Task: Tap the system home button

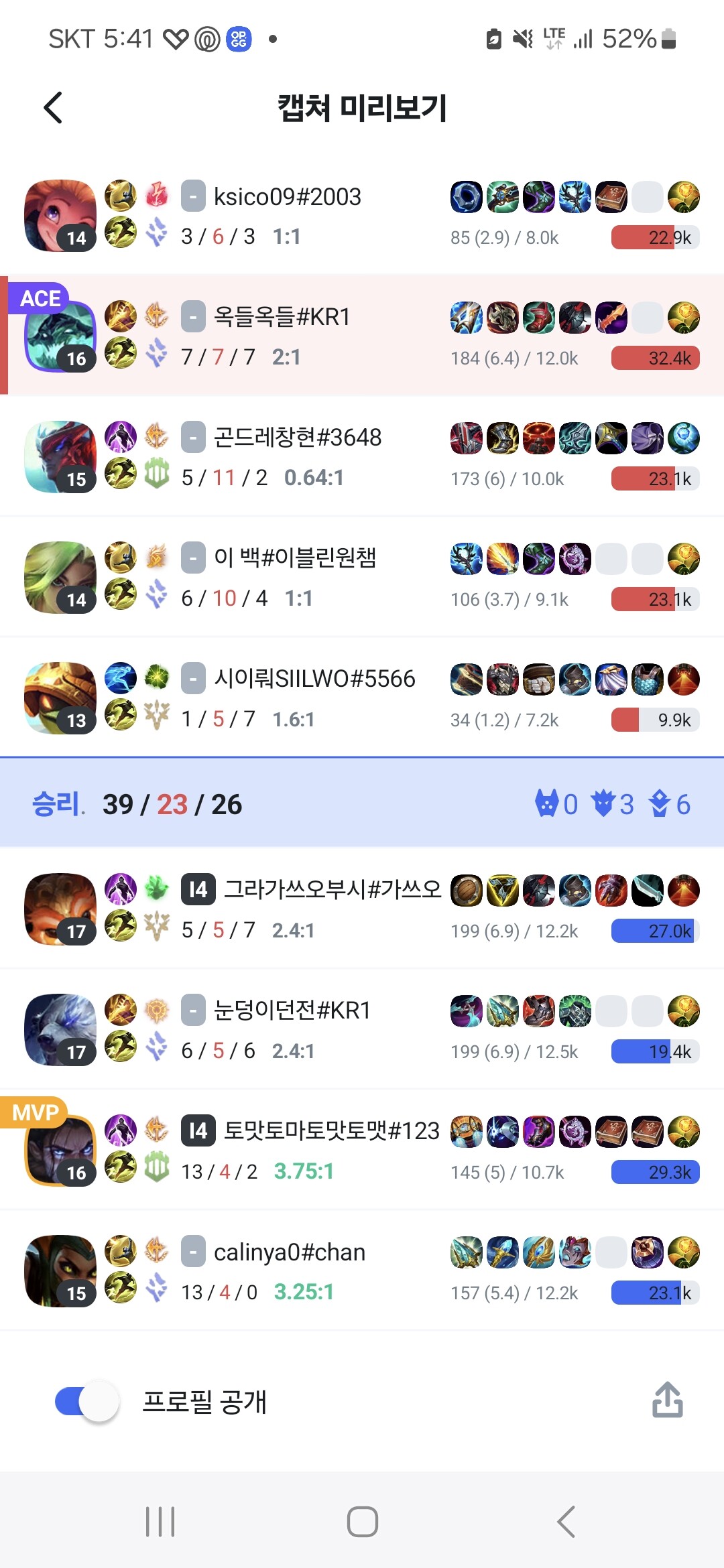Action: 362,1522
